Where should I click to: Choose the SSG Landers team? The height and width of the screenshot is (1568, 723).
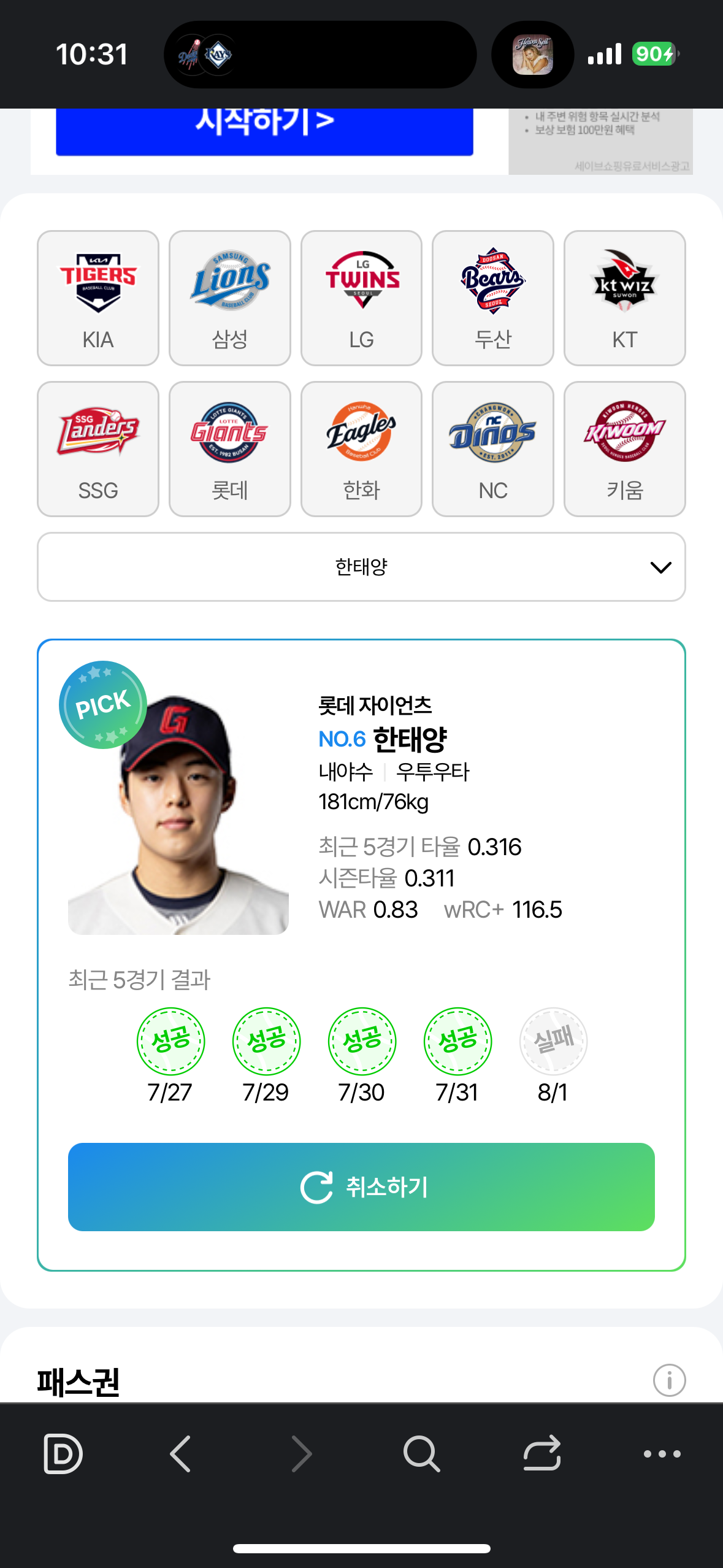pyautogui.click(x=98, y=449)
